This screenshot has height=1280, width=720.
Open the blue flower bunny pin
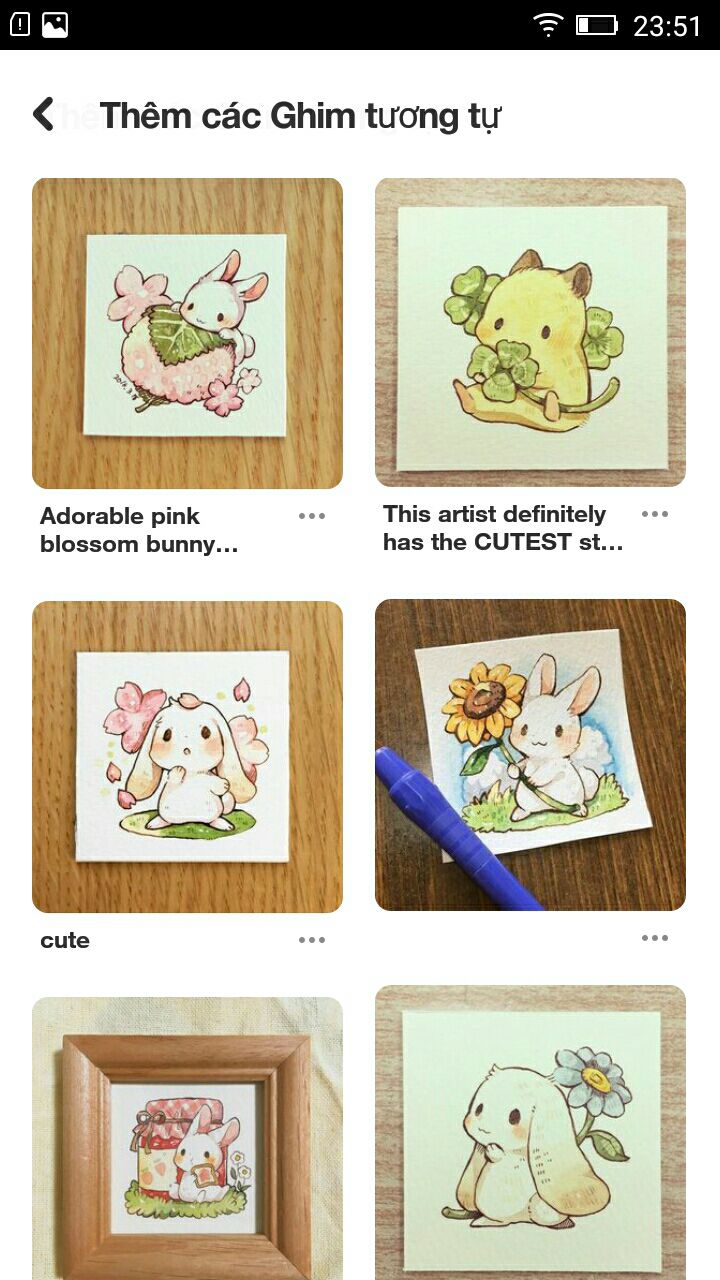[530, 1133]
